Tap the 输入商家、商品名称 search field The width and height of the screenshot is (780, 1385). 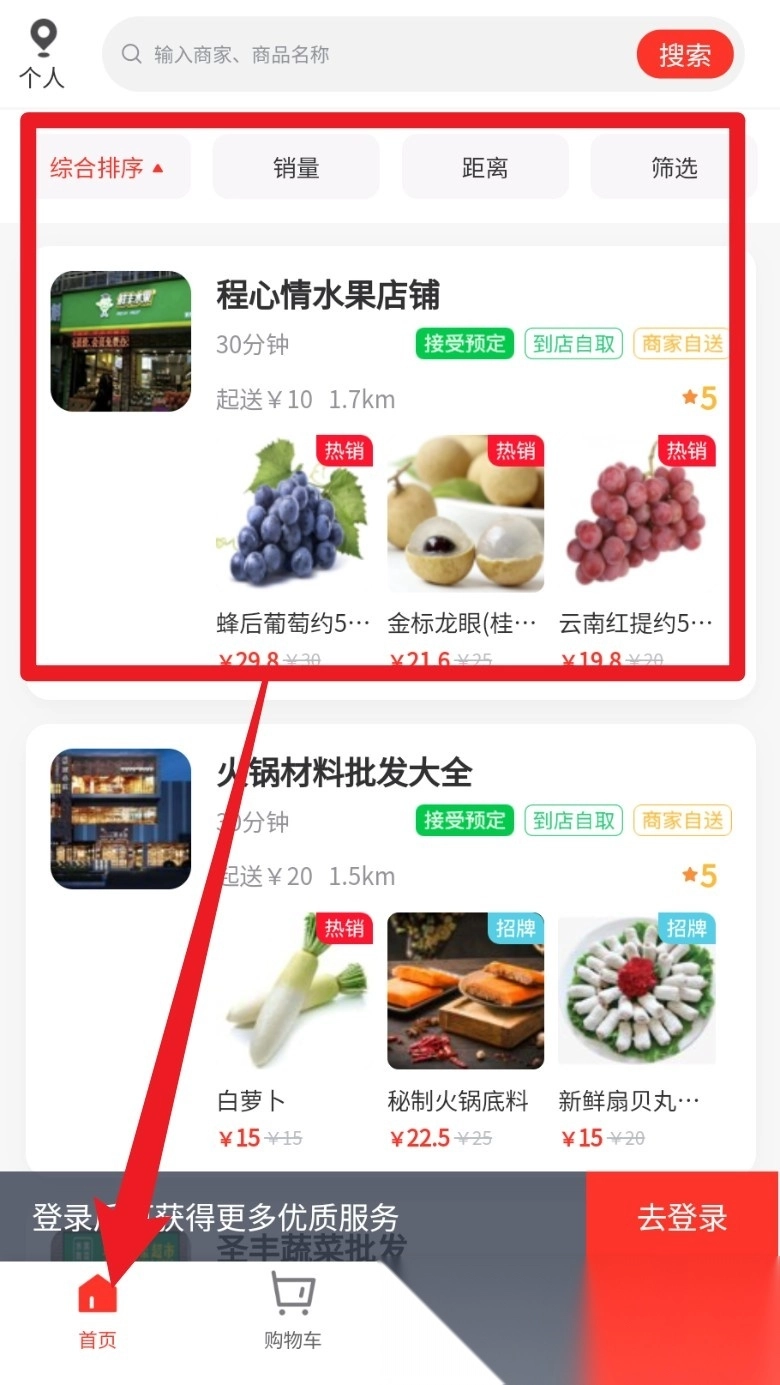380,55
